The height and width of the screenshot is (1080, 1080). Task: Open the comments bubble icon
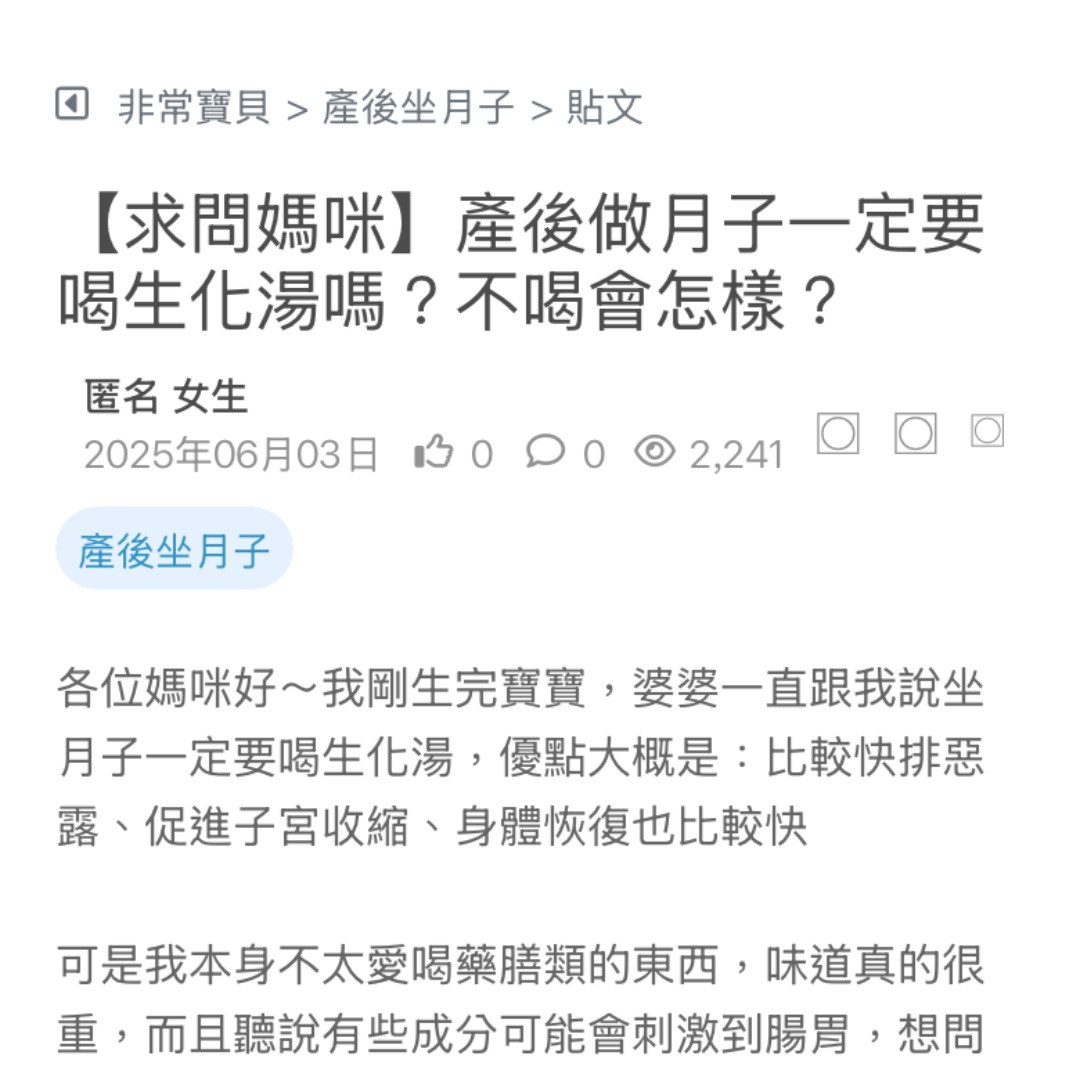pyautogui.click(x=545, y=453)
